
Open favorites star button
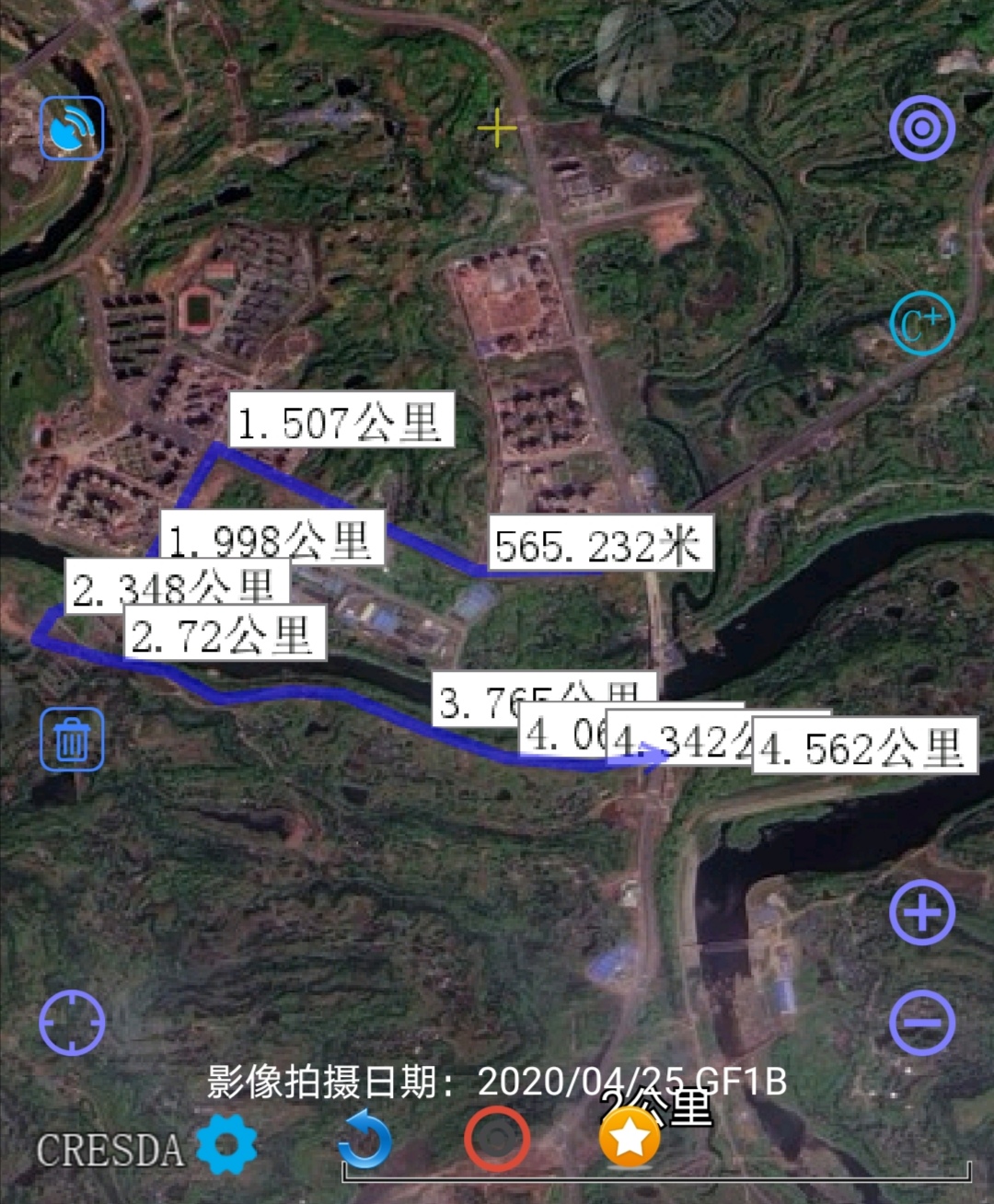630,1140
